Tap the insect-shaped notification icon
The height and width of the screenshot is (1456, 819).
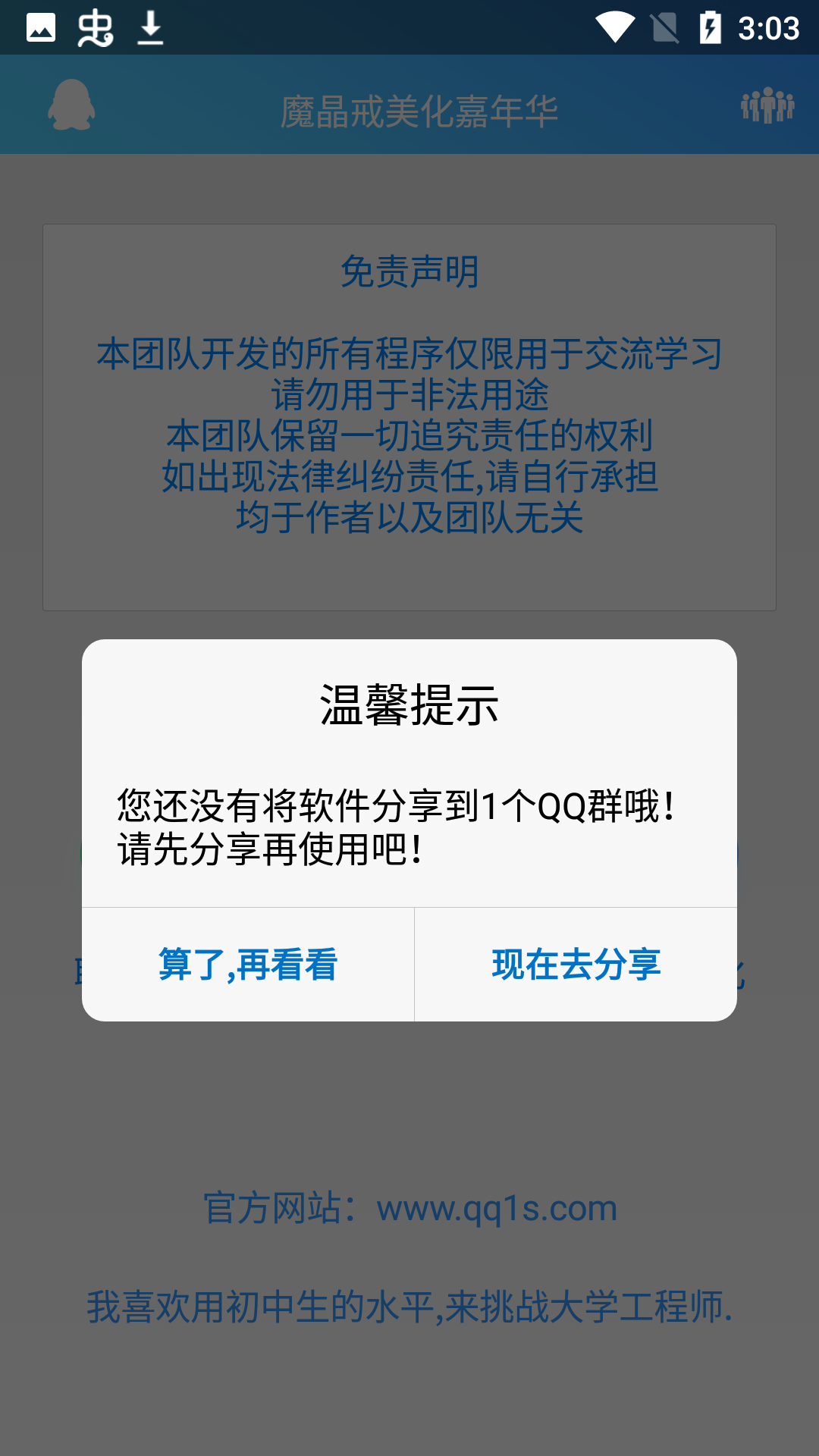[95, 27]
